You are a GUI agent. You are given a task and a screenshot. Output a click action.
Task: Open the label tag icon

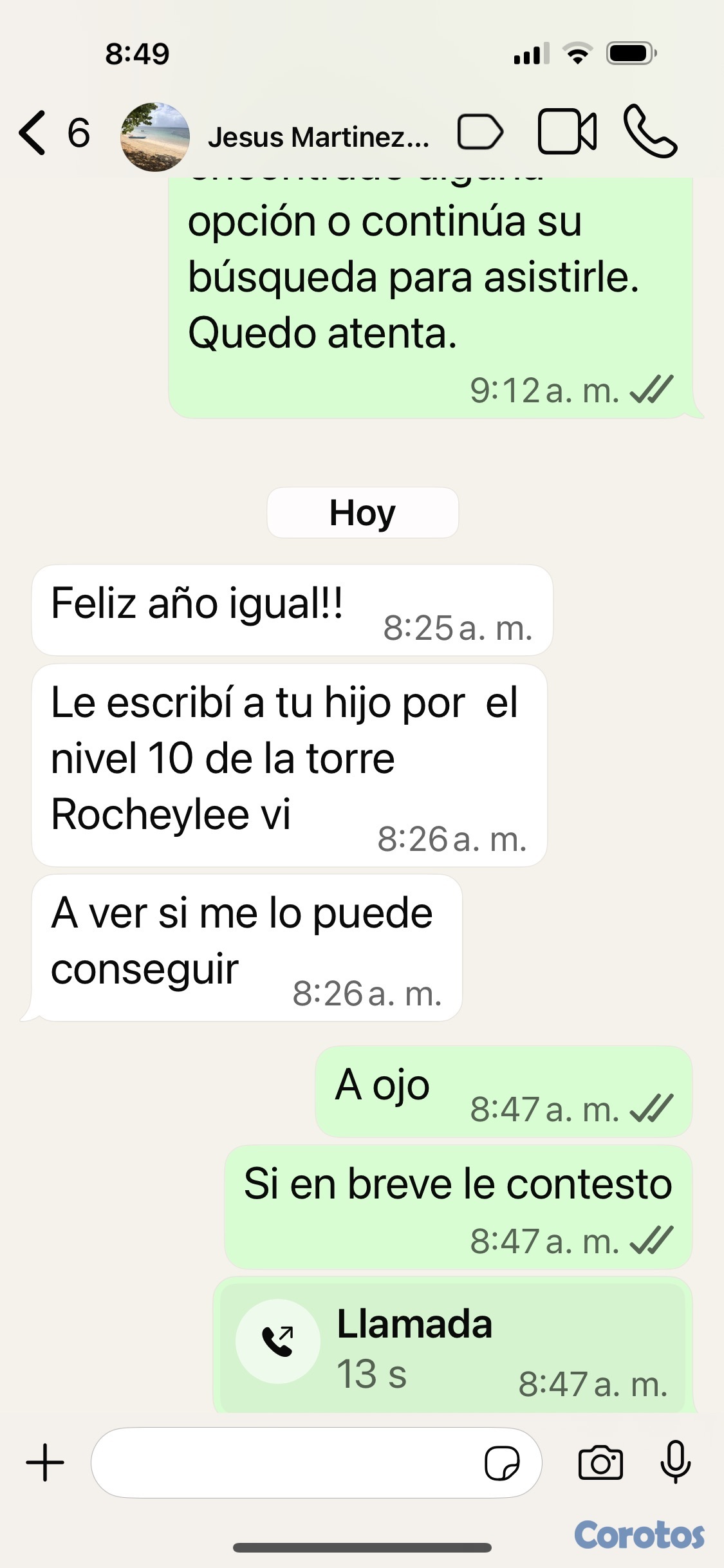pos(480,133)
